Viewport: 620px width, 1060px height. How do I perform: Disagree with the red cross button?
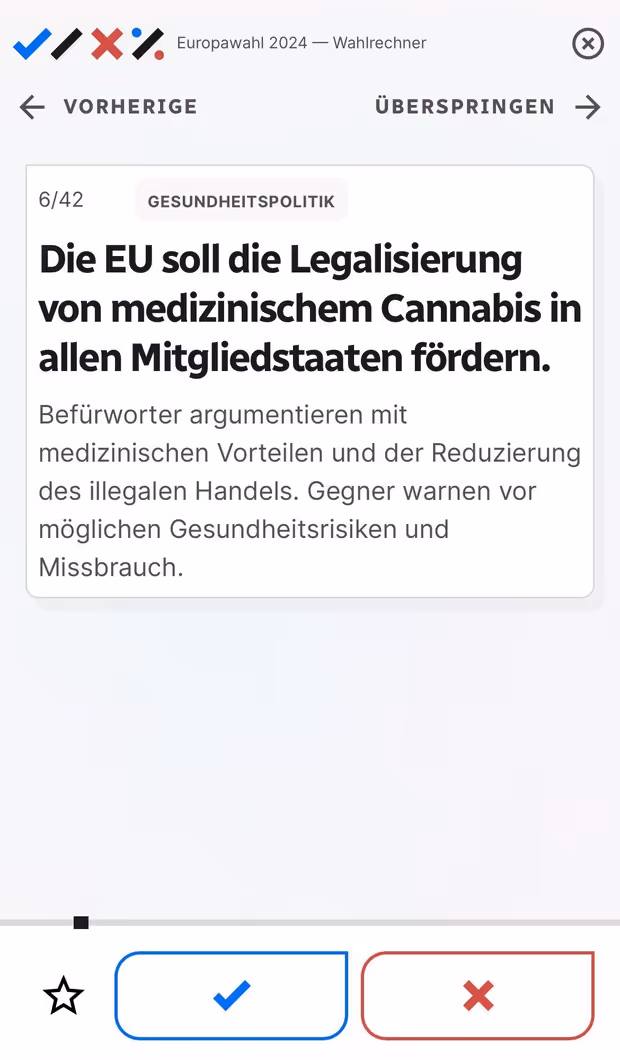click(x=478, y=996)
